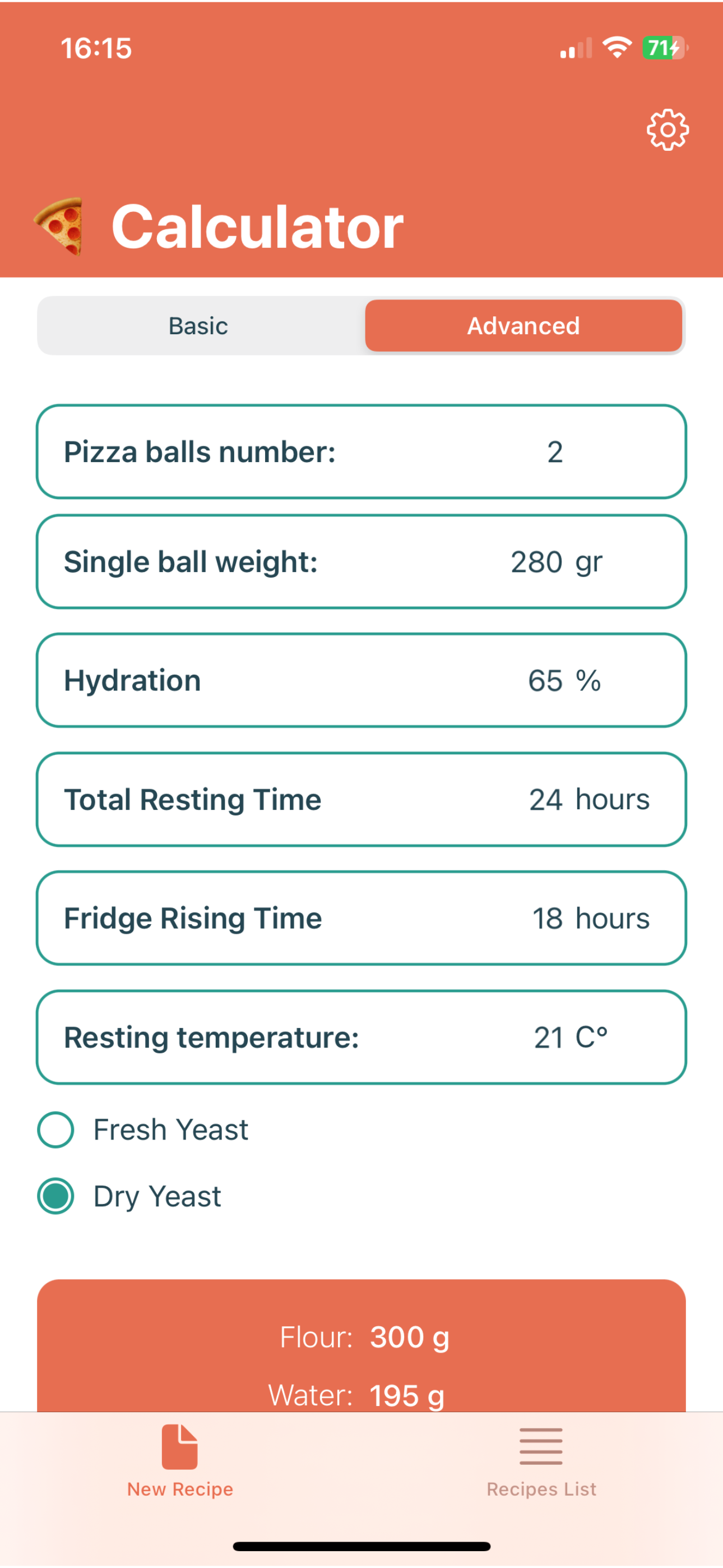Open the New Recipe tab
Screen dimensions: 723x1568
(180, 1461)
